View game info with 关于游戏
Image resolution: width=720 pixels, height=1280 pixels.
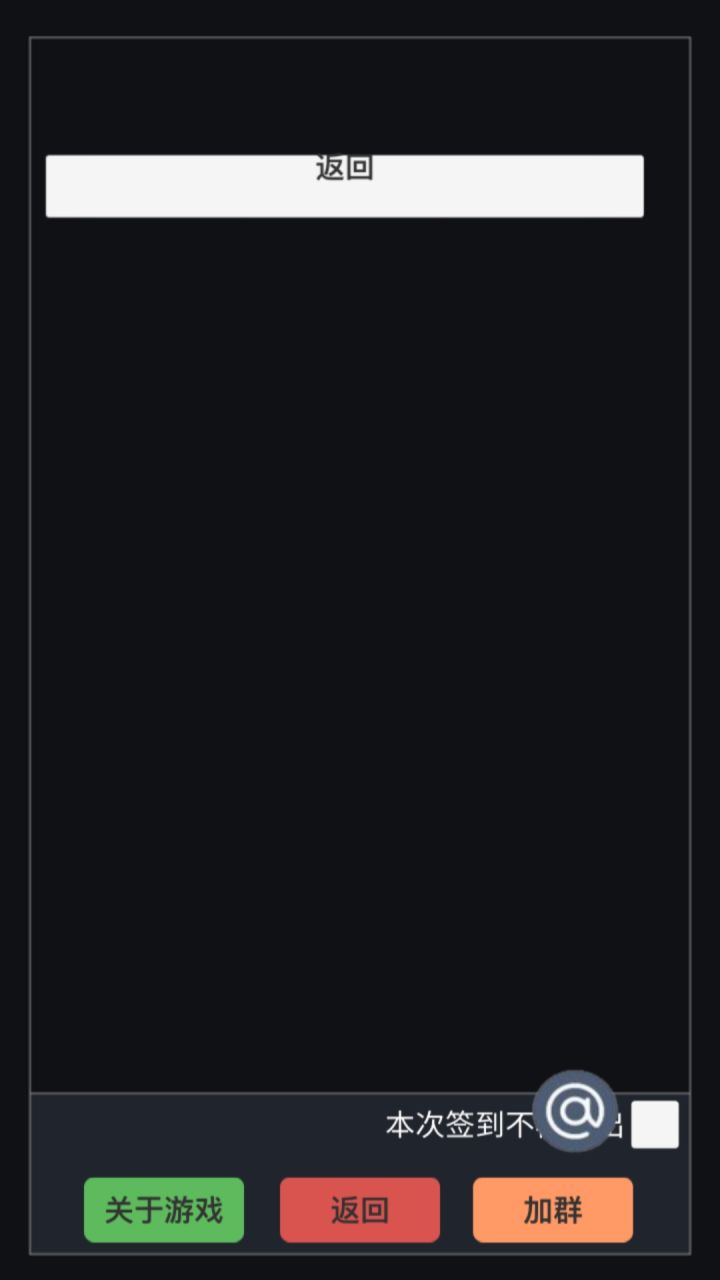click(x=163, y=1210)
